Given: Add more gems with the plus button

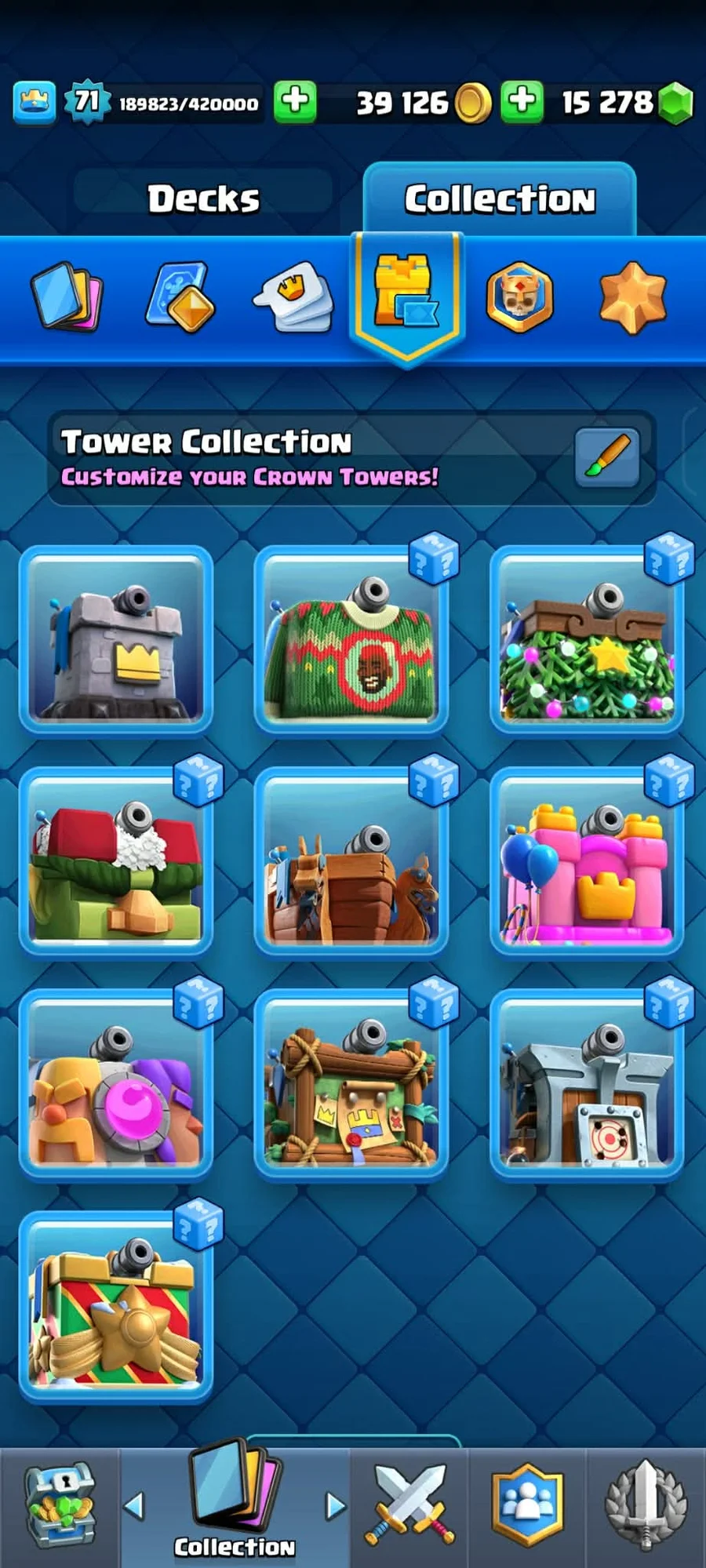Looking at the screenshot, I should [522, 100].
